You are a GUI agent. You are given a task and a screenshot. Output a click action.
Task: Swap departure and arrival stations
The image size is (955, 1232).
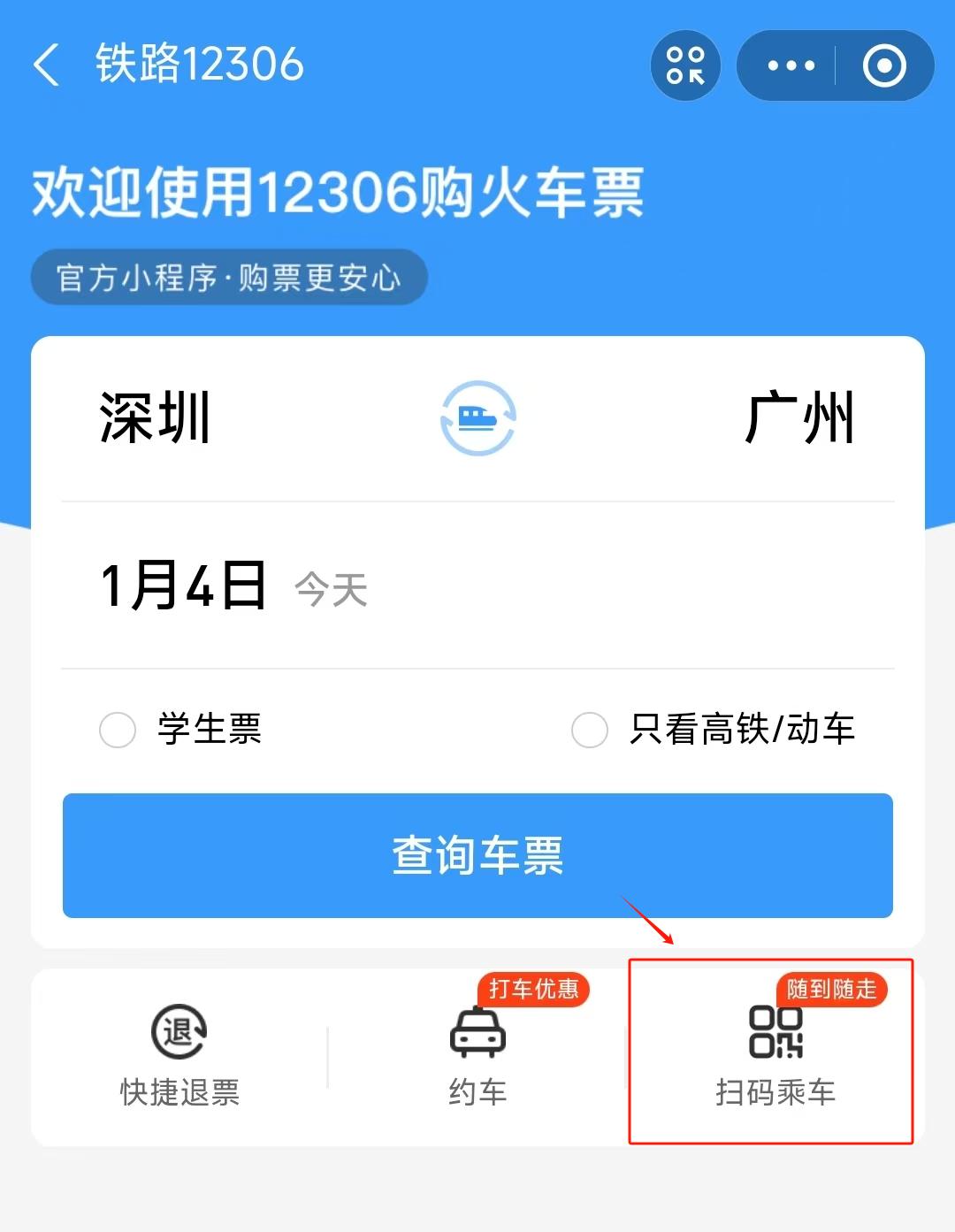[x=477, y=417]
